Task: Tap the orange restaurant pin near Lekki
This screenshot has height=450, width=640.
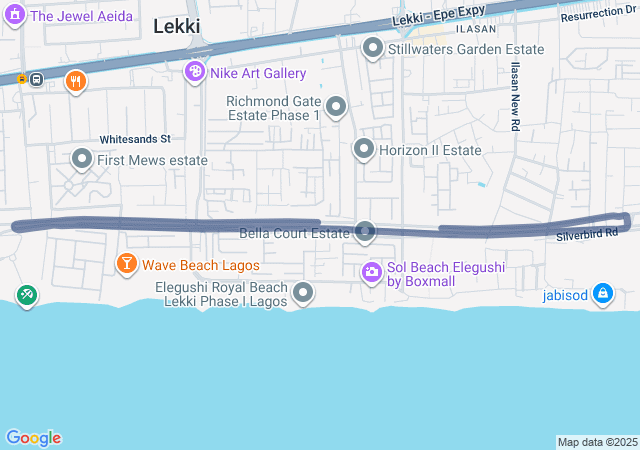Action: click(74, 81)
